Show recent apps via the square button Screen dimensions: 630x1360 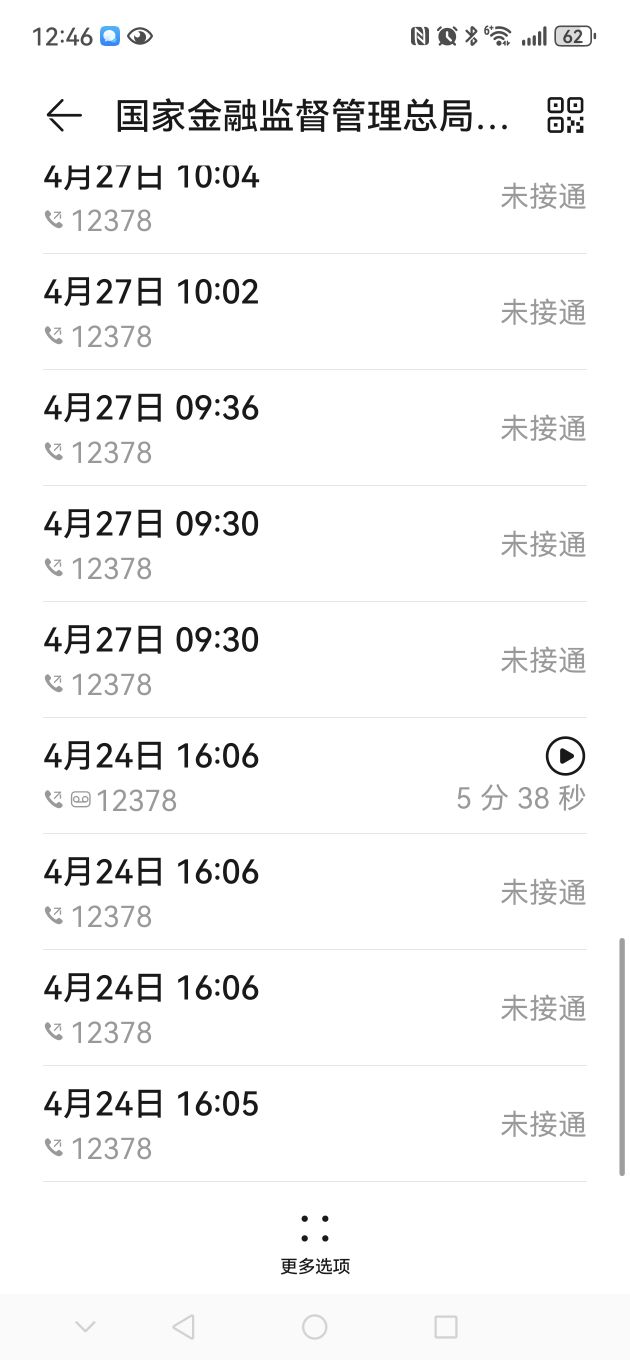(x=445, y=1327)
